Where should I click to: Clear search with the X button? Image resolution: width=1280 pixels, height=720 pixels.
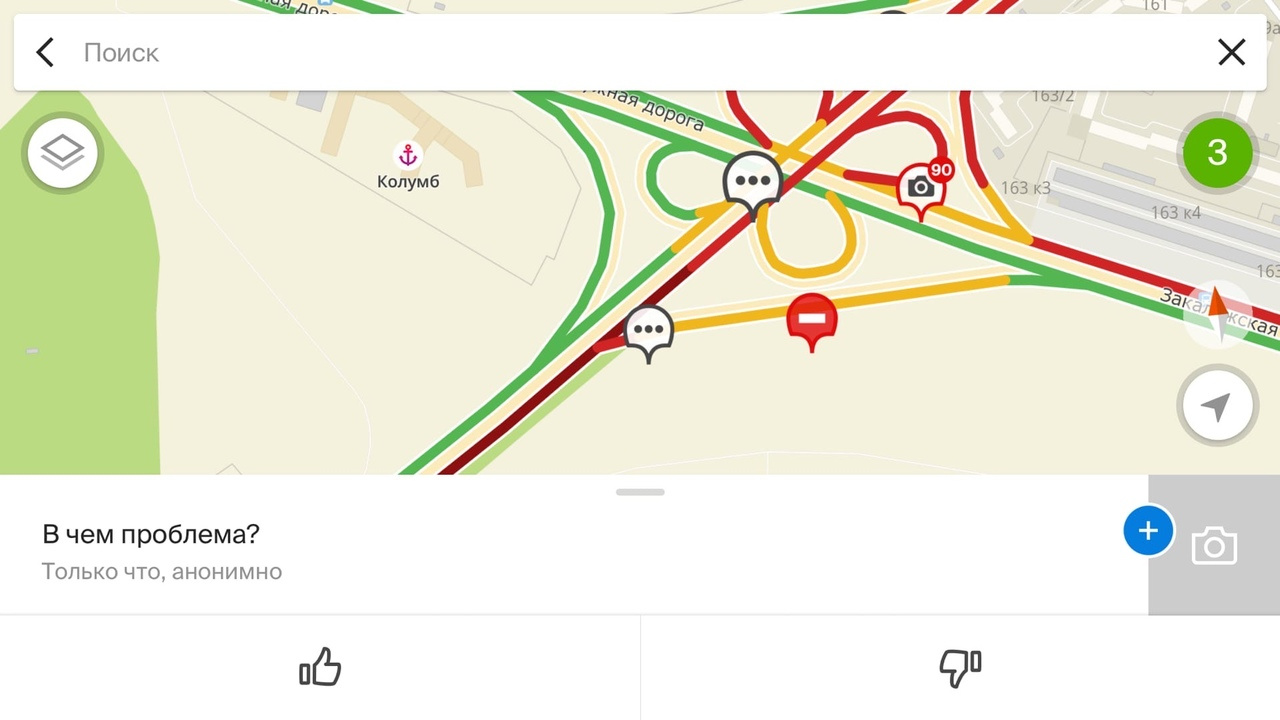pyautogui.click(x=1231, y=53)
